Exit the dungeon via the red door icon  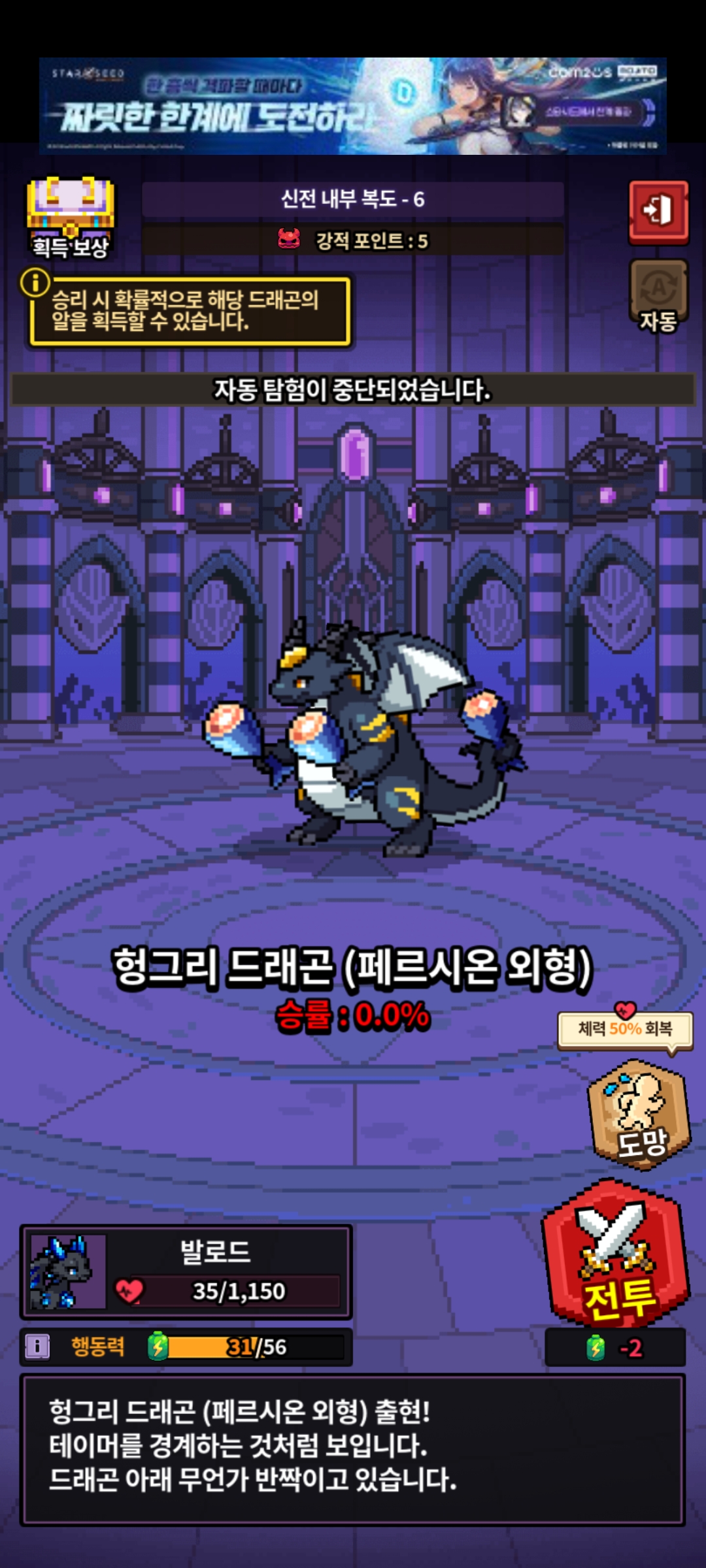click(658, 212)
